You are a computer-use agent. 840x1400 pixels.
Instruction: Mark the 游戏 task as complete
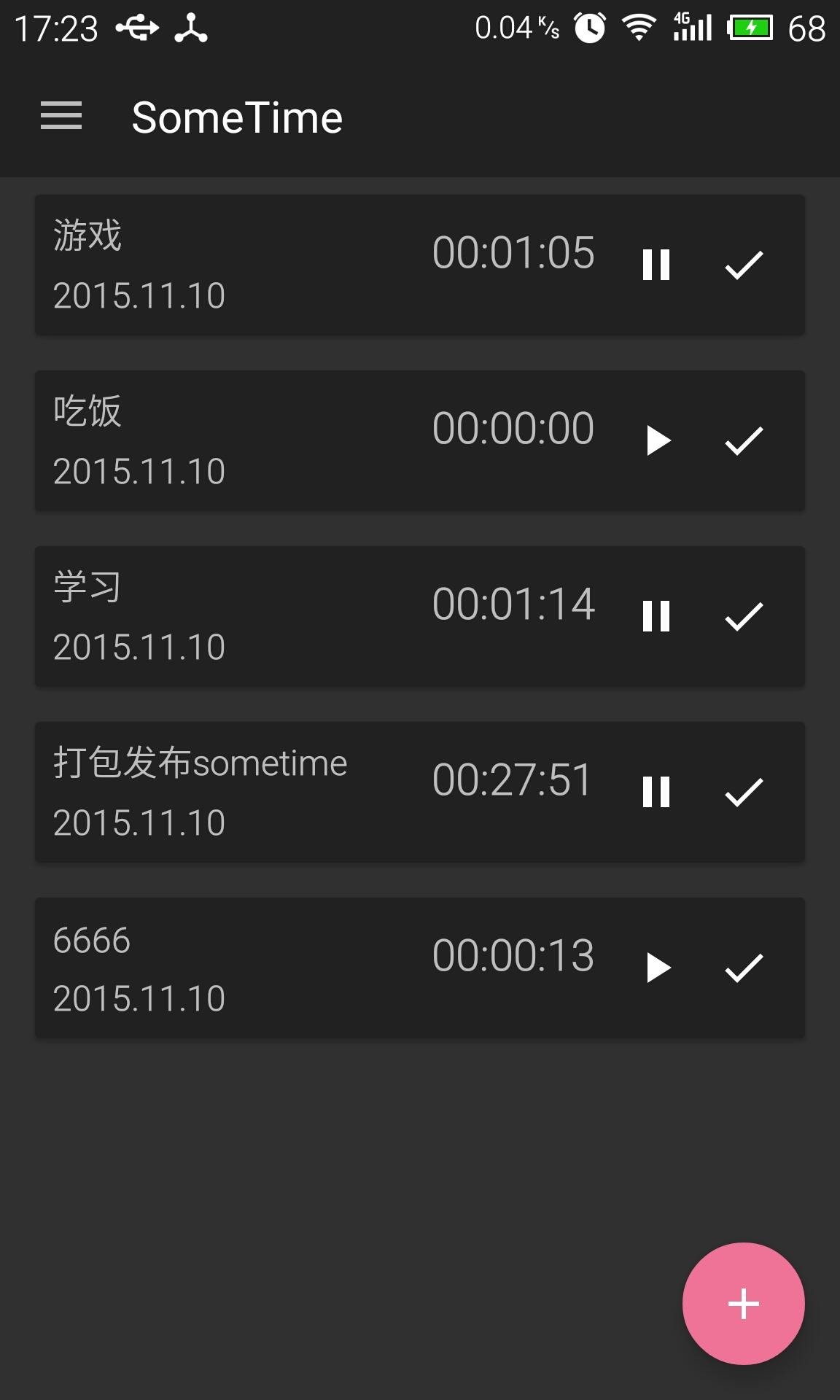744,266
